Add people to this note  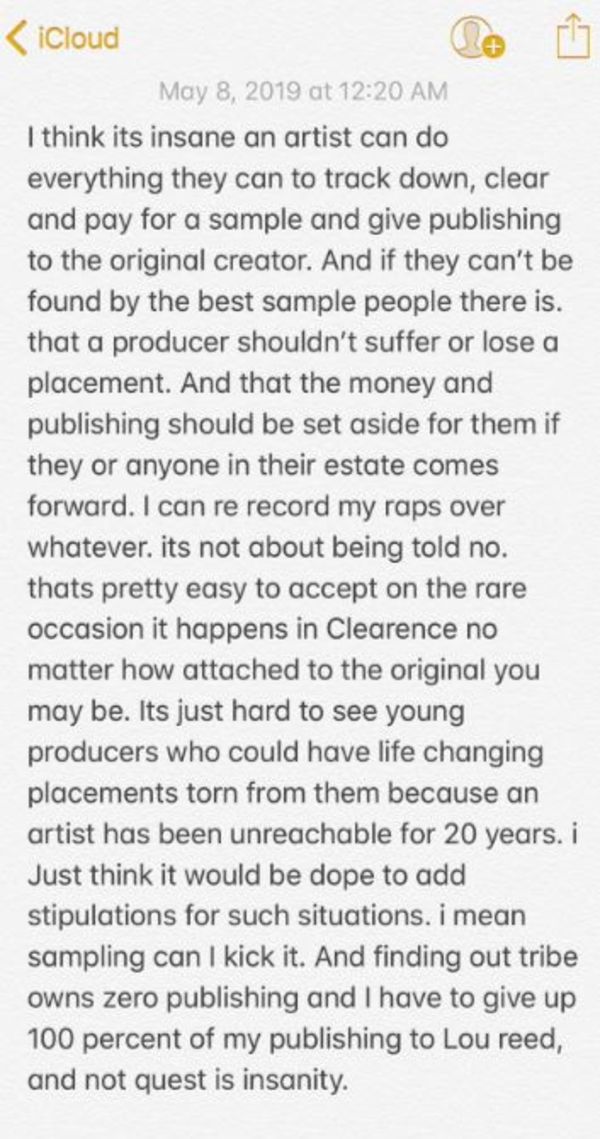477,38
